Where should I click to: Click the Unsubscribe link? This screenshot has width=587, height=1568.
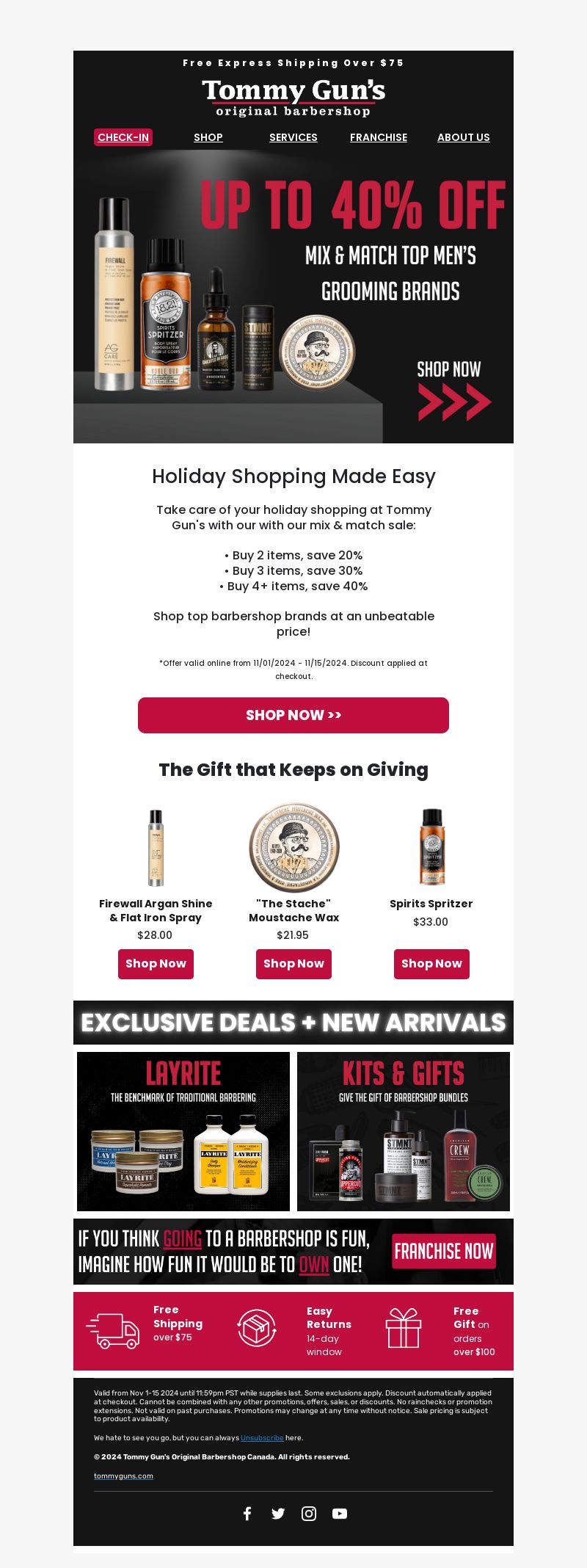262,1438
